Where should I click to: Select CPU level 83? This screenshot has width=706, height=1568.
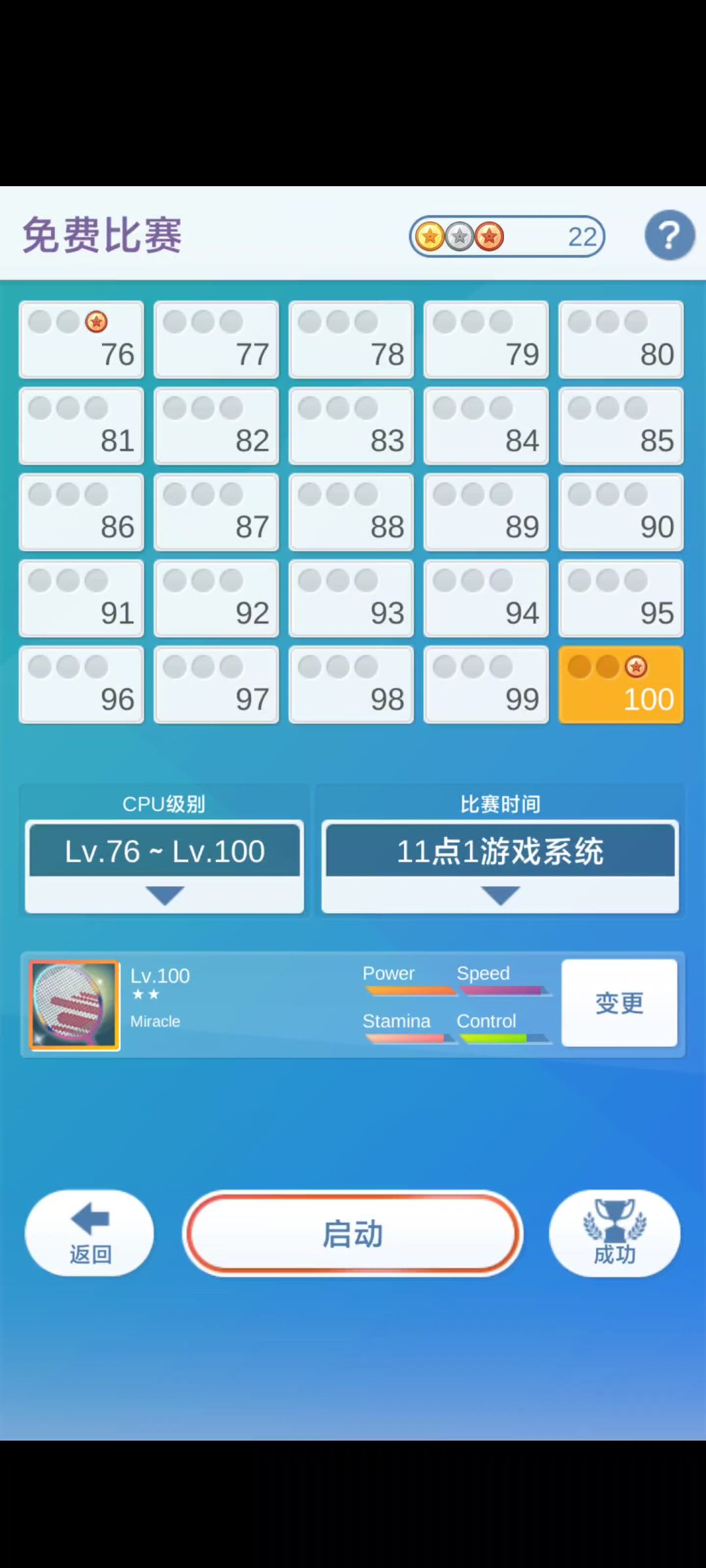tap(351, 426)
